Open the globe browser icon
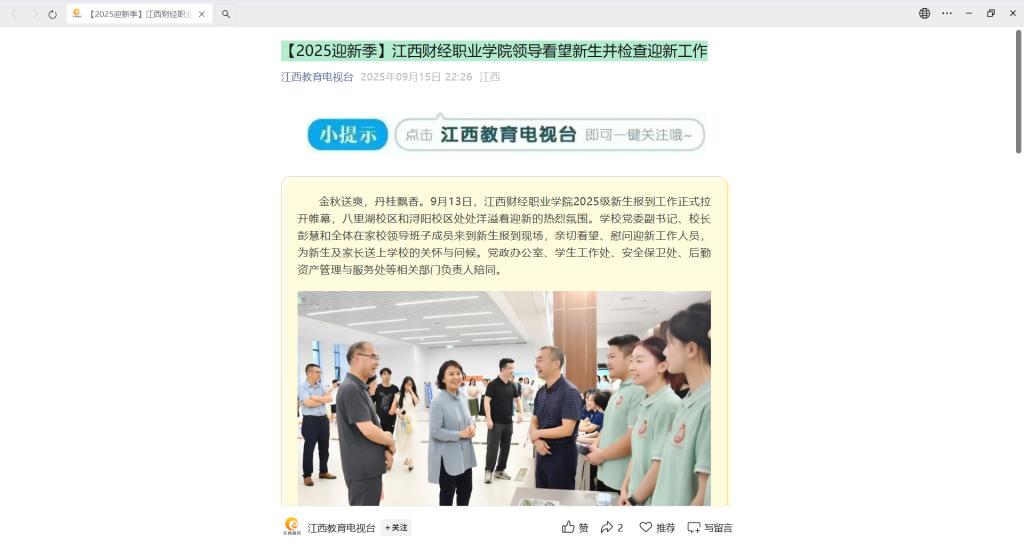1024x549 pixels. point(924,13)
